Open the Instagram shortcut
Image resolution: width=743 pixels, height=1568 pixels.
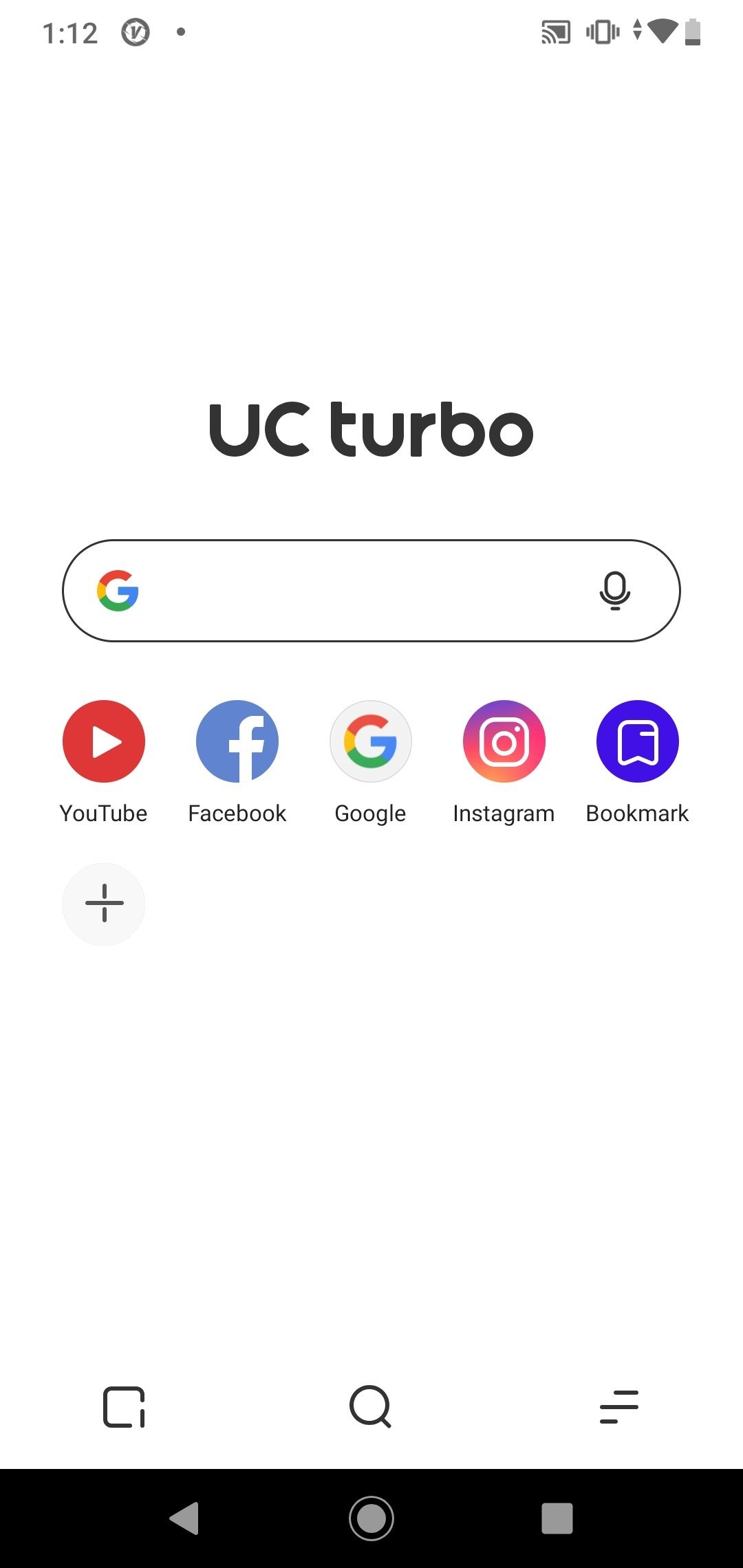pos(504,741)
